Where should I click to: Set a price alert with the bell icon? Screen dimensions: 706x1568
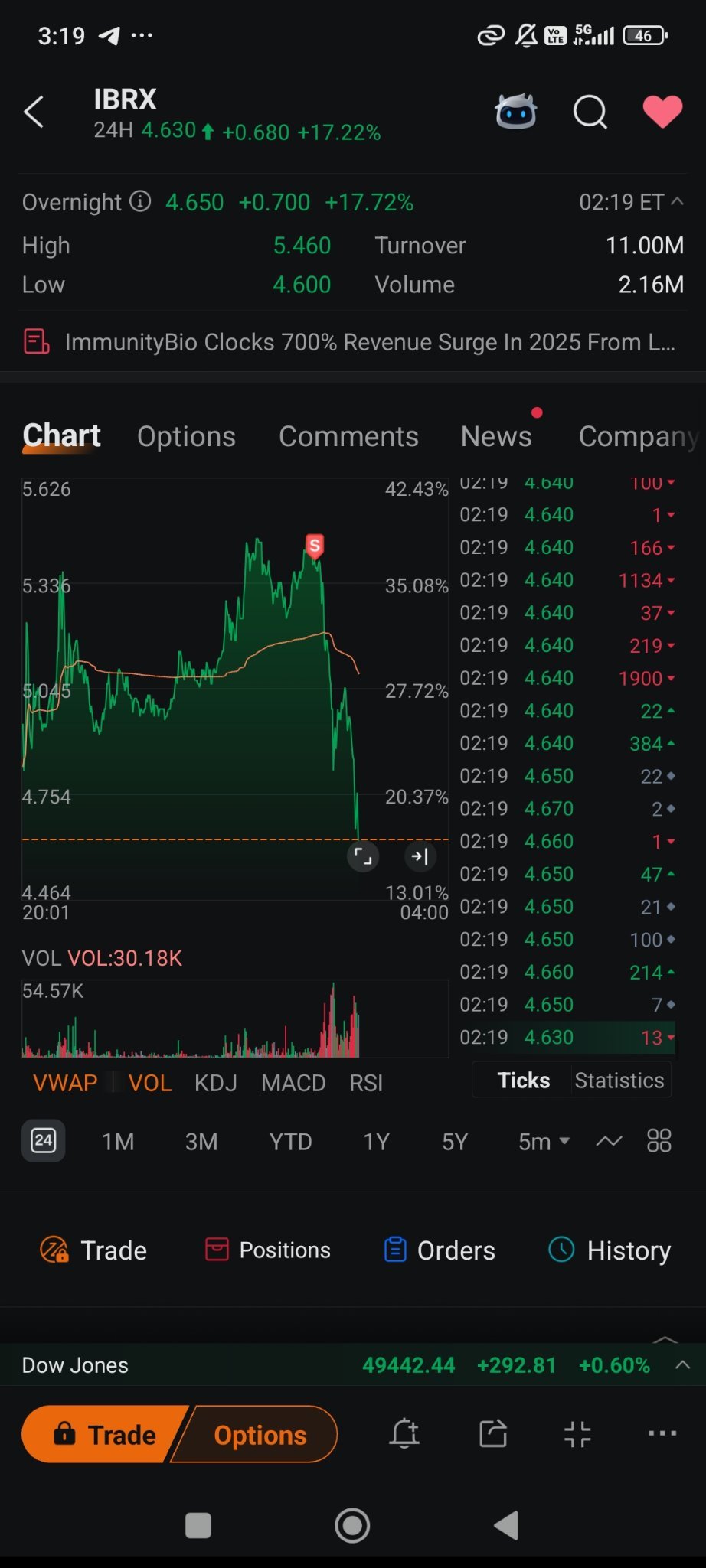point(404,1433)
